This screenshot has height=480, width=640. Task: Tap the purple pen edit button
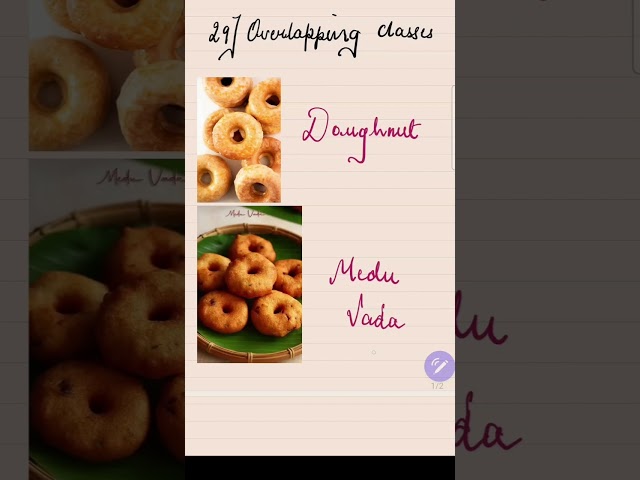coord(439,366)
